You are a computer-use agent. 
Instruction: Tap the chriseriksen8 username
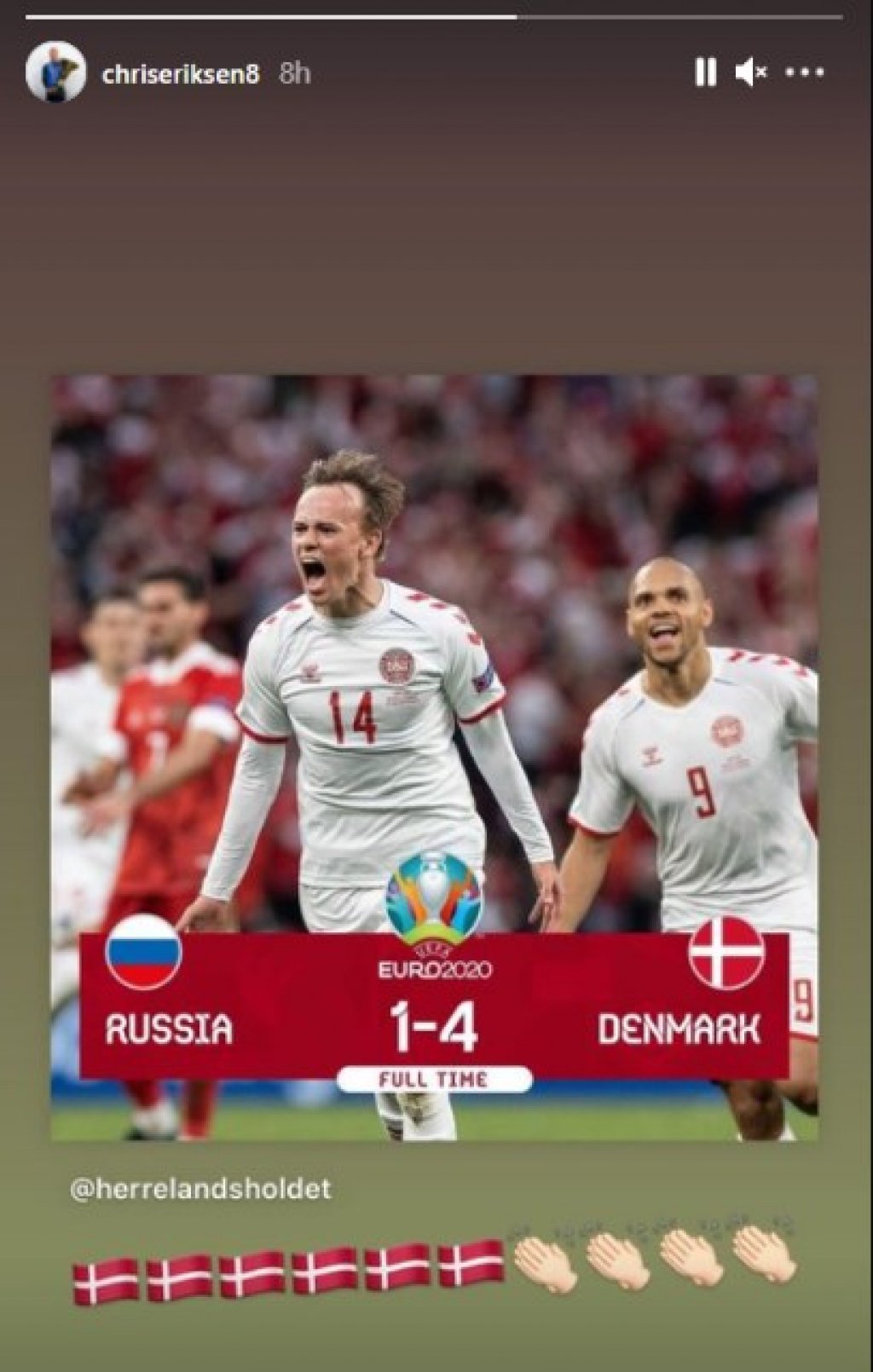point(180,75)
